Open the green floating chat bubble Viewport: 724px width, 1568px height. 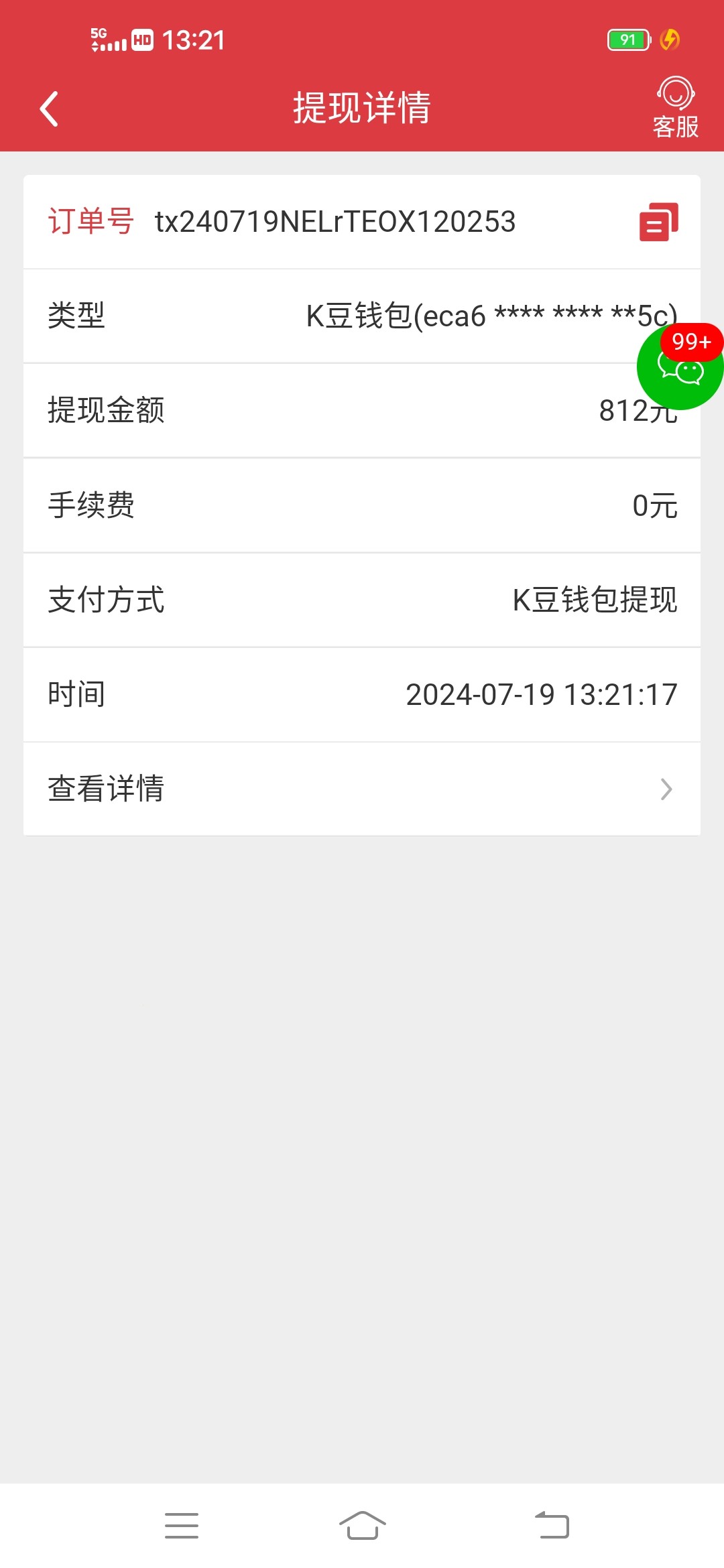click(680, 369)
